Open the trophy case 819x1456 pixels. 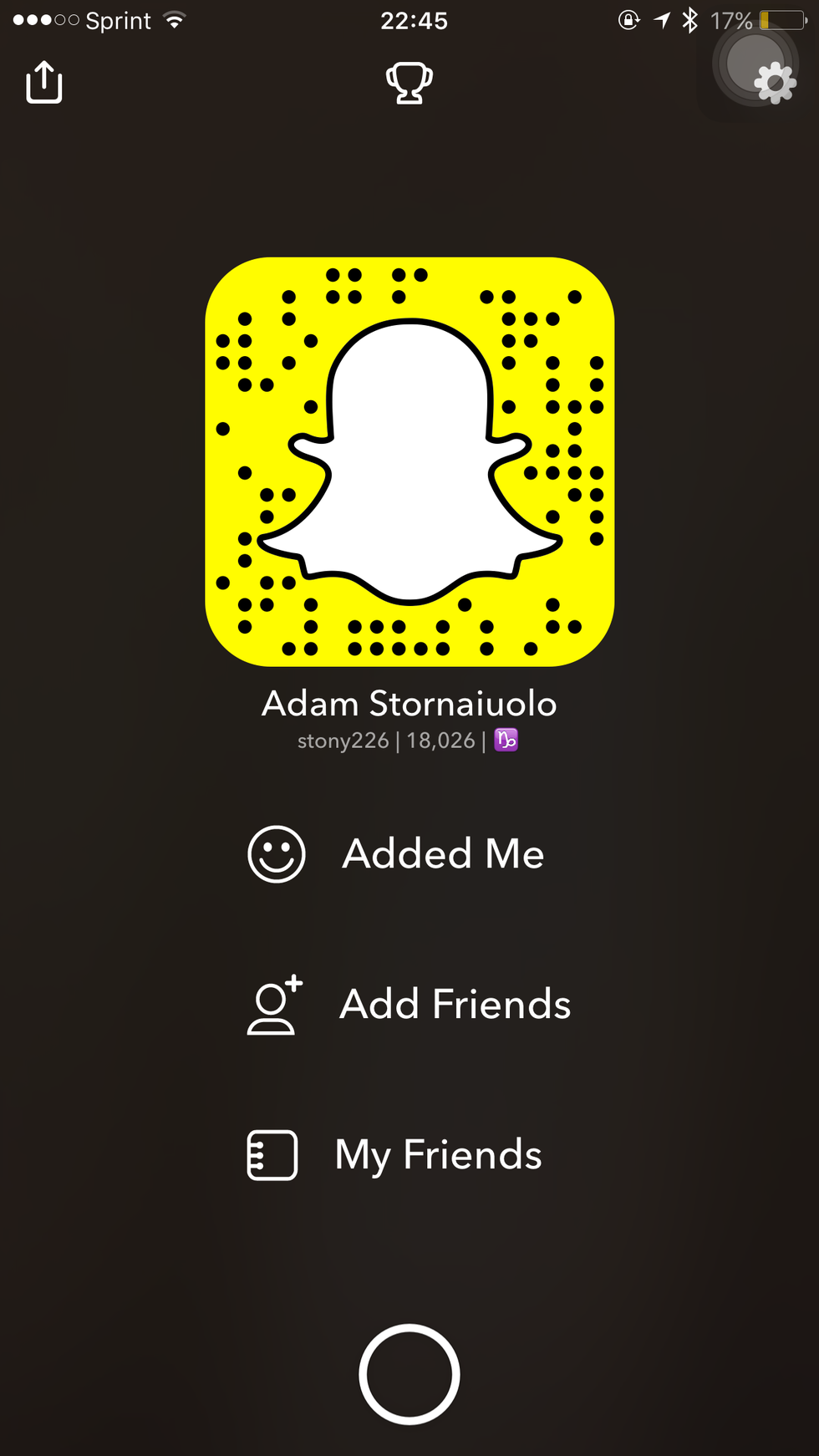point(409,83)
